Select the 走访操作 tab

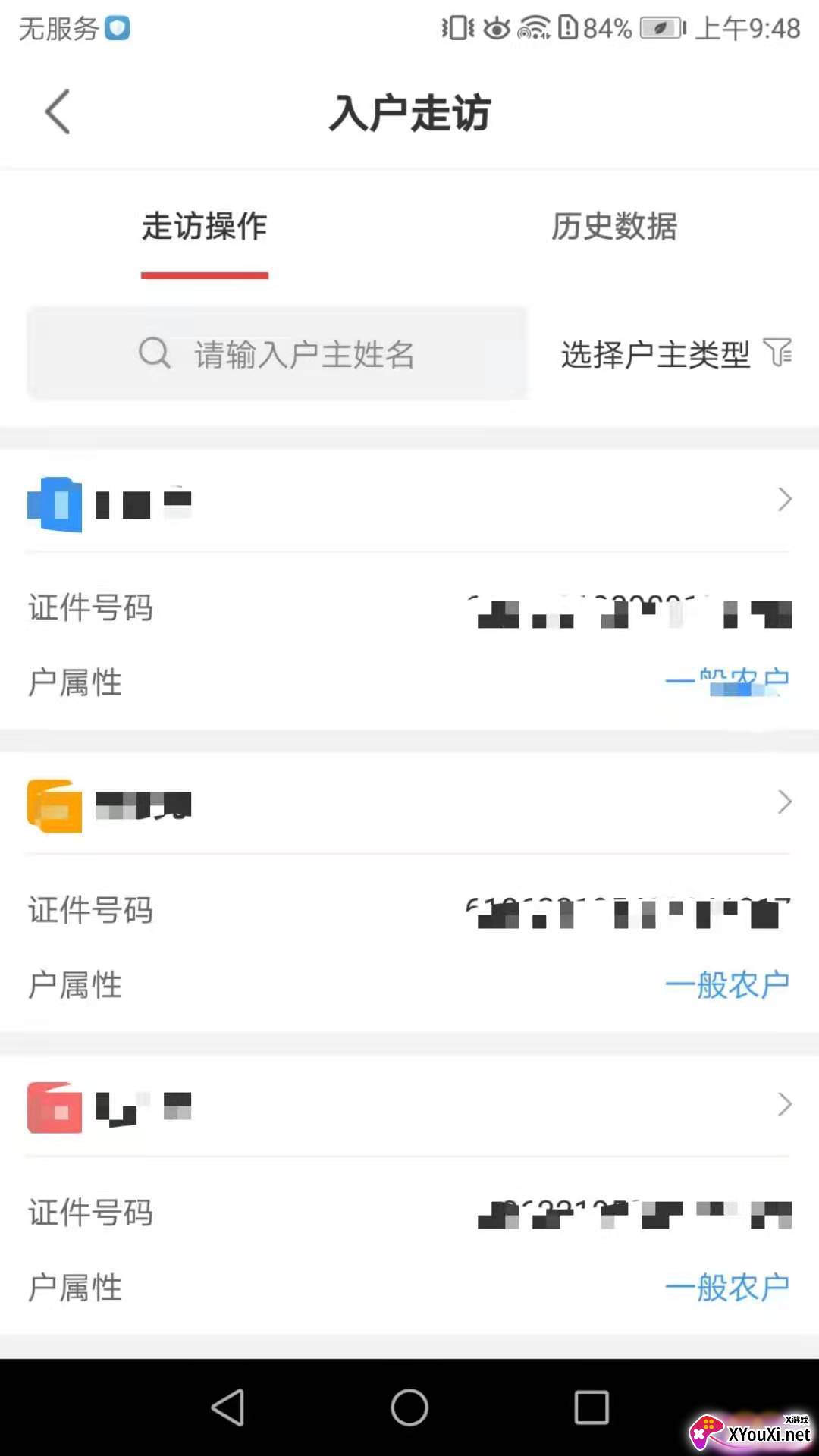[x=205, y=226]
